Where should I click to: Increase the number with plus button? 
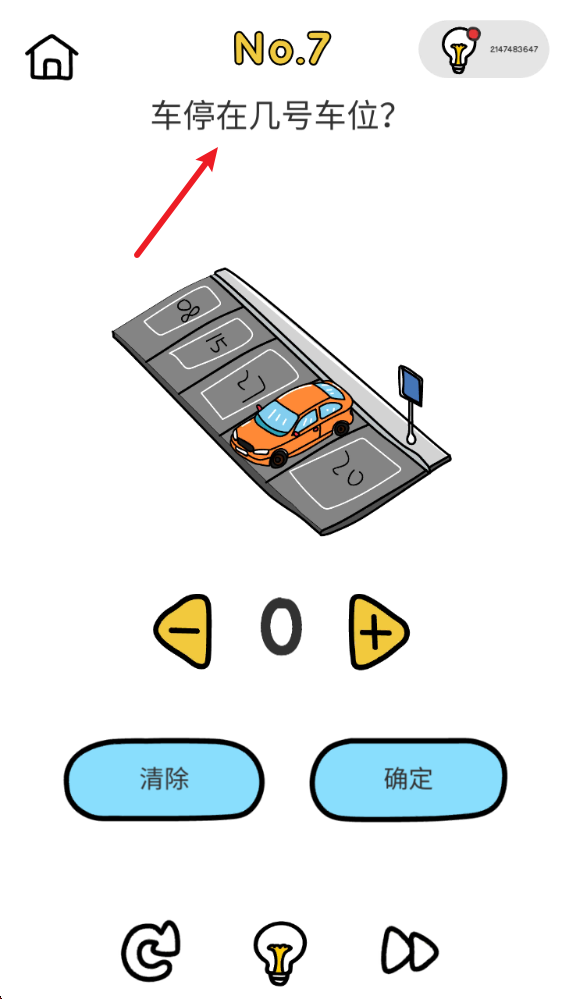pos(378,631)
